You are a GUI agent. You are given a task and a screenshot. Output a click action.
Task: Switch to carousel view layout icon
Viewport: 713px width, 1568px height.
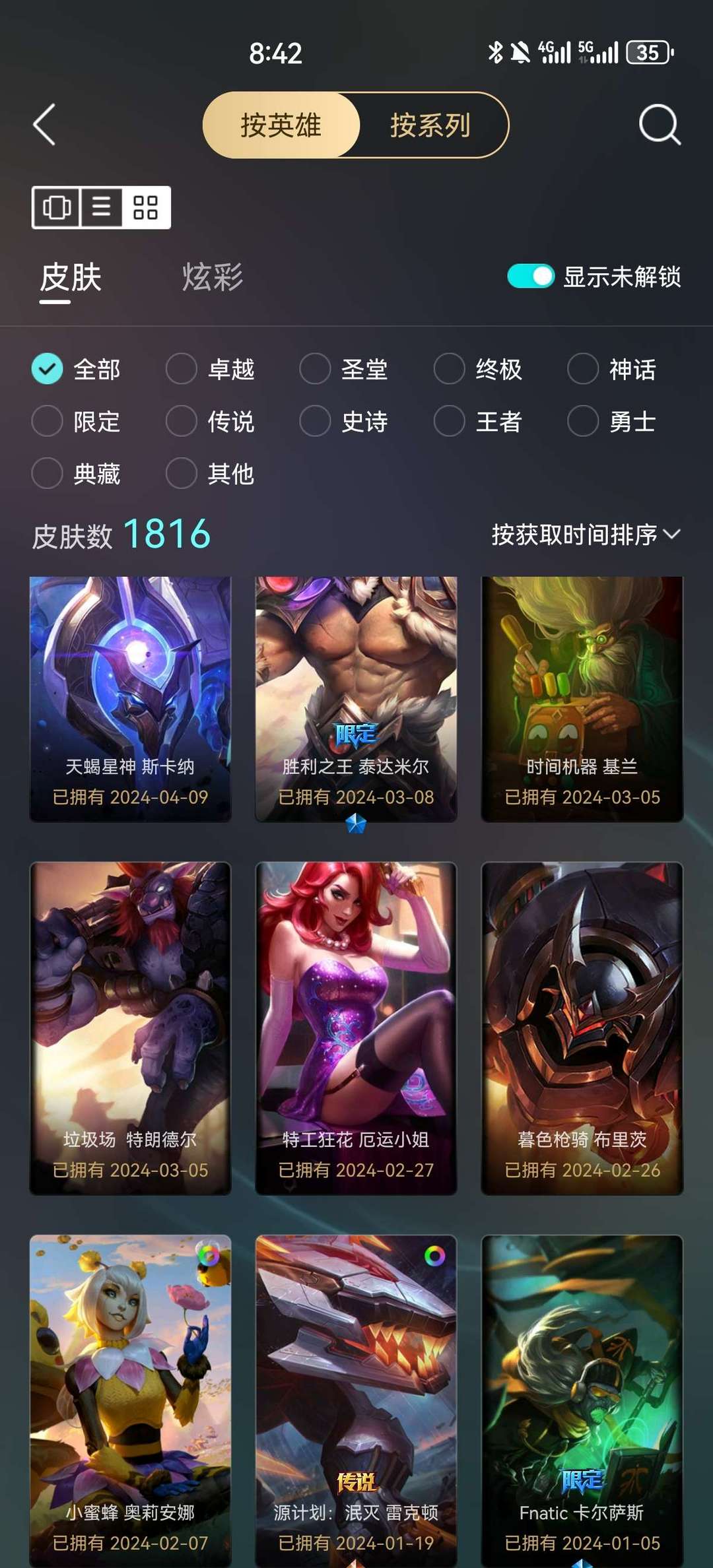tap(57, 207)
